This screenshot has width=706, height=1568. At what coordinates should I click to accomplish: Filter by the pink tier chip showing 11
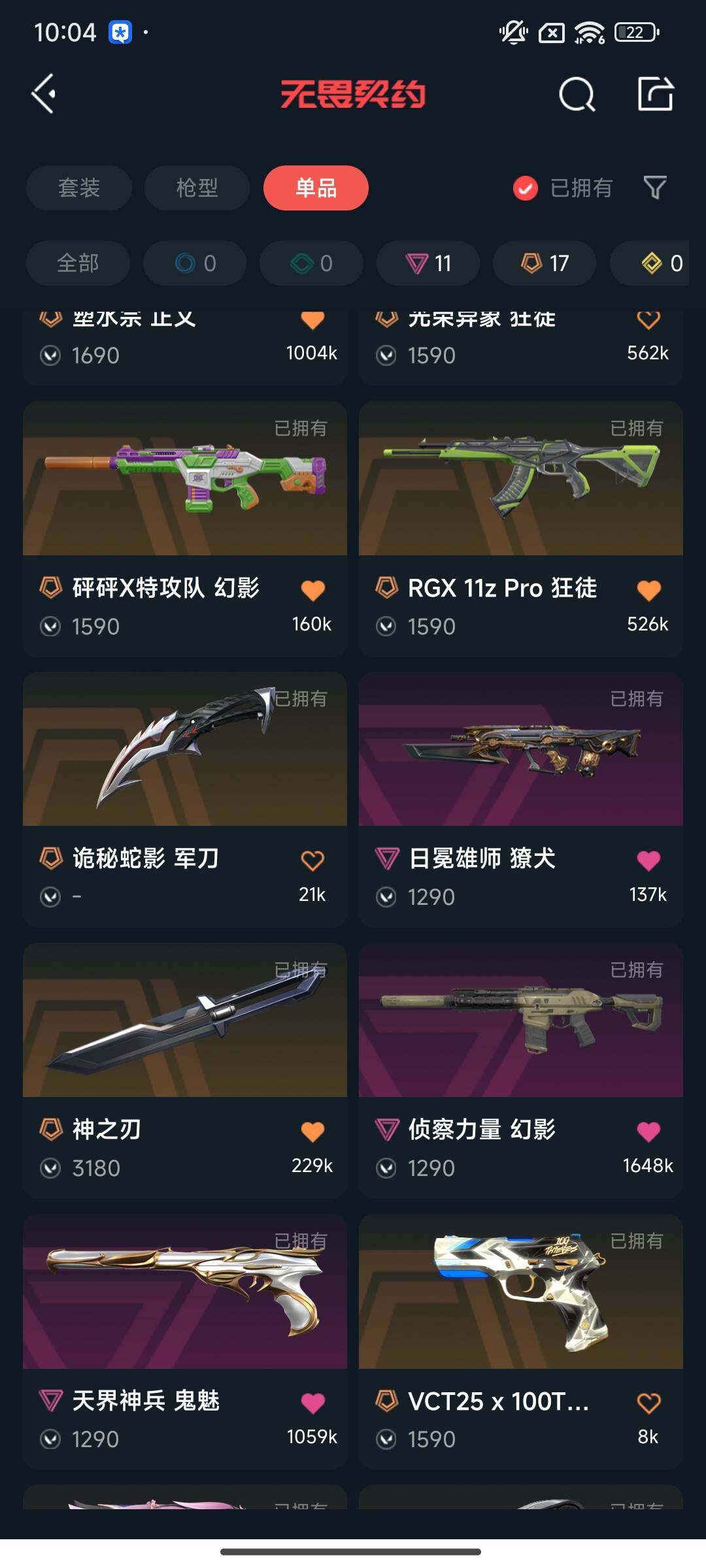[x=428, y=263]
